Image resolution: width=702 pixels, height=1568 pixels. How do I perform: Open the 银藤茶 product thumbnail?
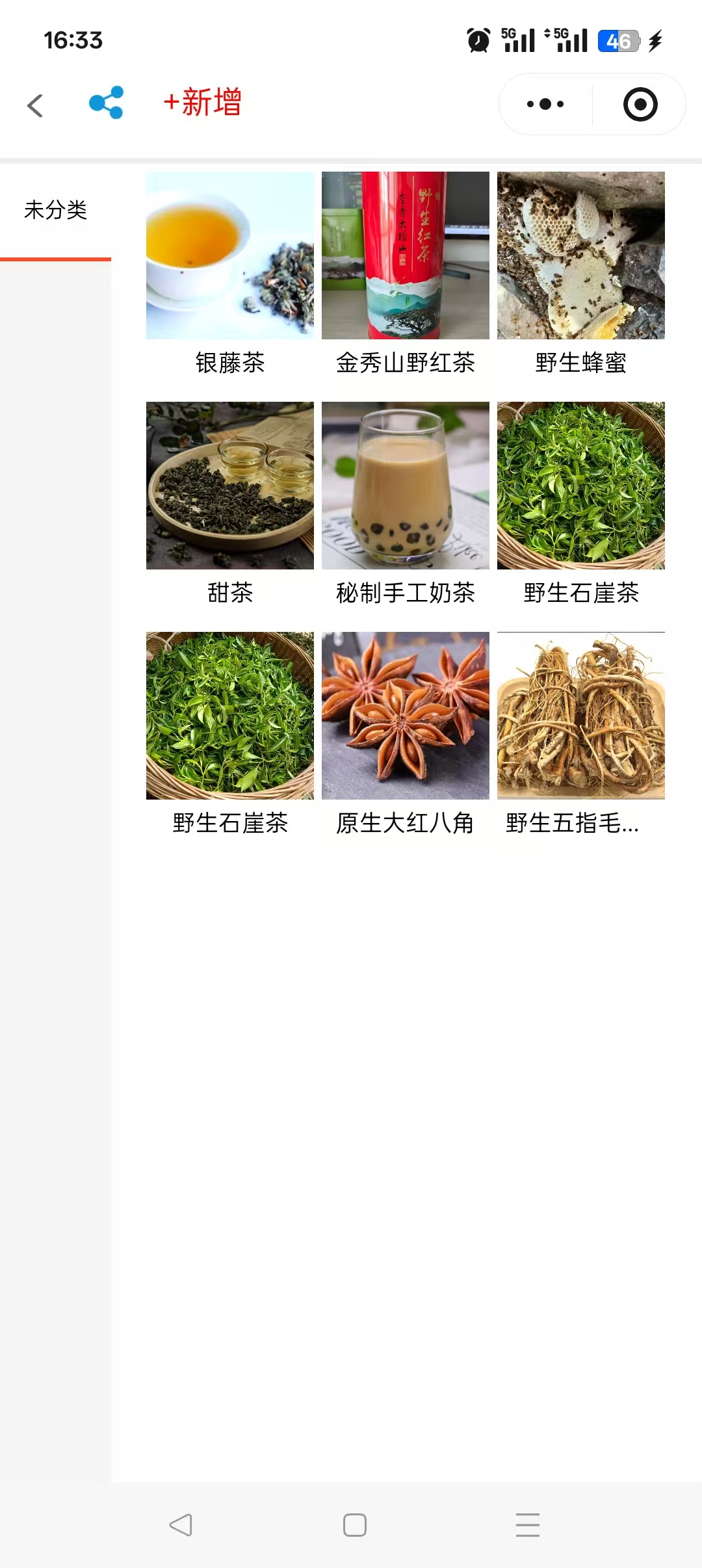click(229, 255)
